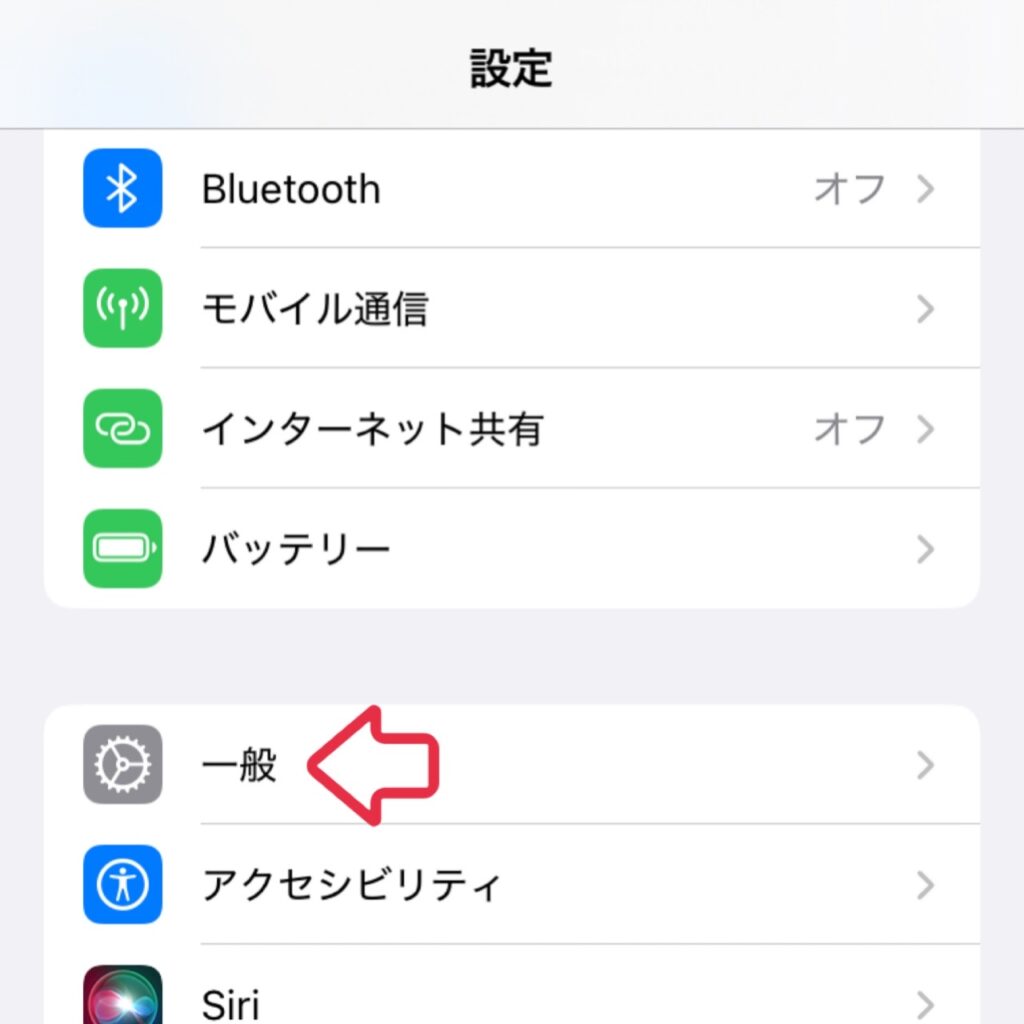
Task: Open 一般 settings
Action: pos(510,766)
